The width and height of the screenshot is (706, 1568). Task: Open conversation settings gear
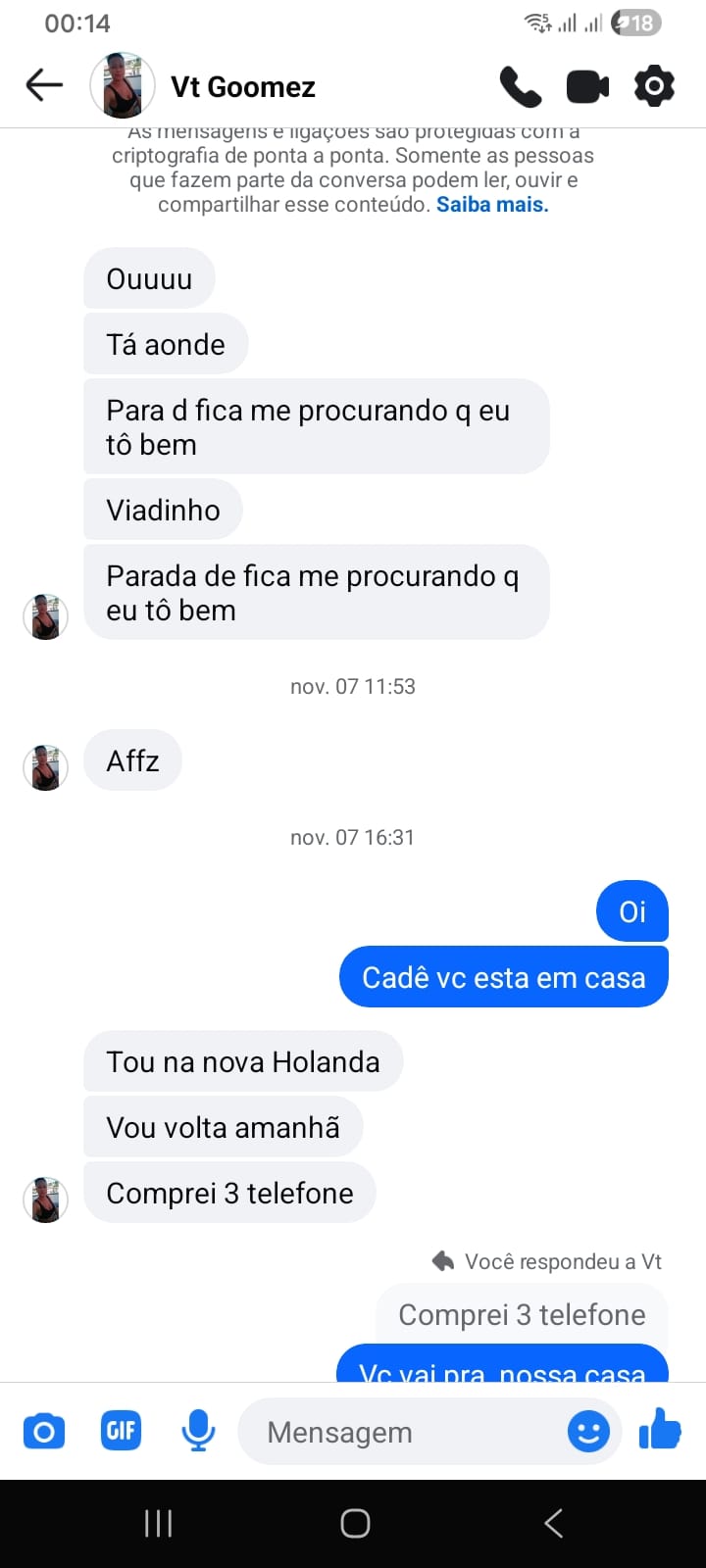[654, 86]
